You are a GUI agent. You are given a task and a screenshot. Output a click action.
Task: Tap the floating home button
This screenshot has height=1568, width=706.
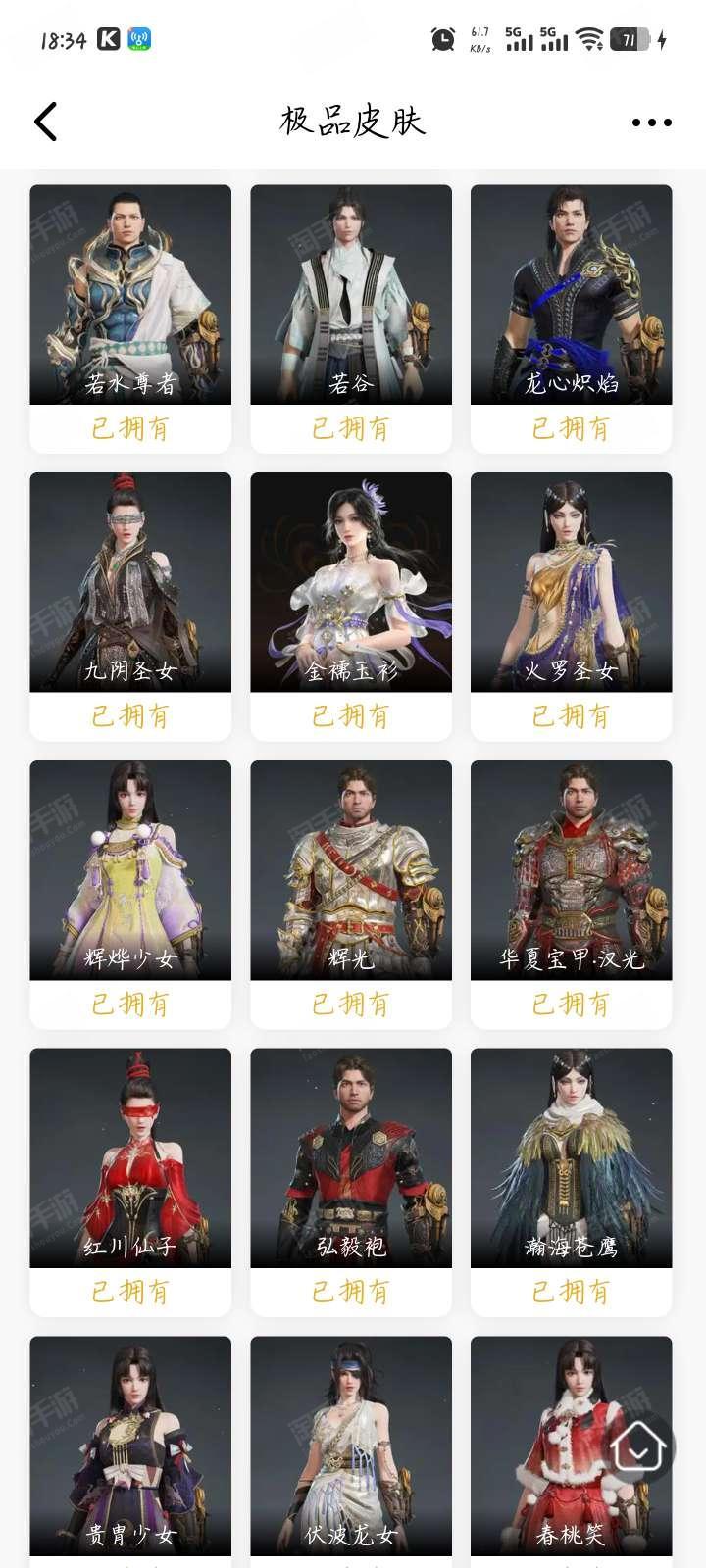click(638, 1446)
